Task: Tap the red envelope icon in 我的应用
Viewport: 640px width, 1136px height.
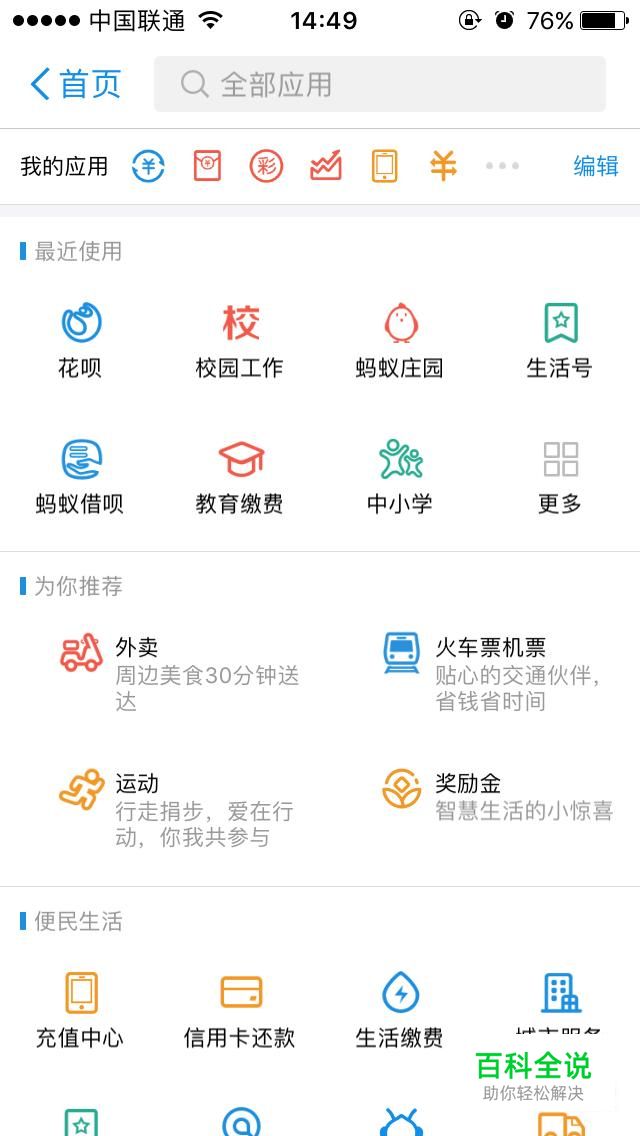Action: [207, 166]
